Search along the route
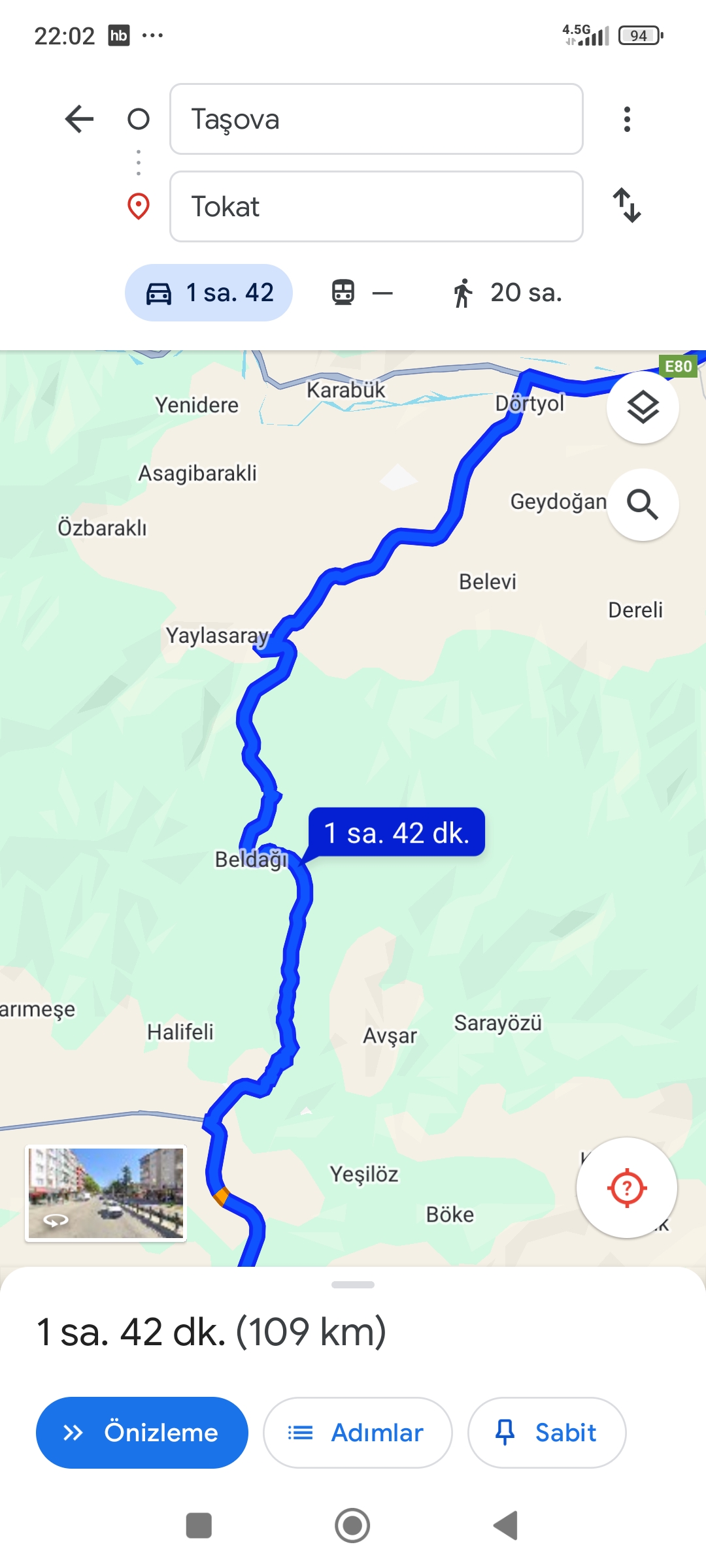 643,504
